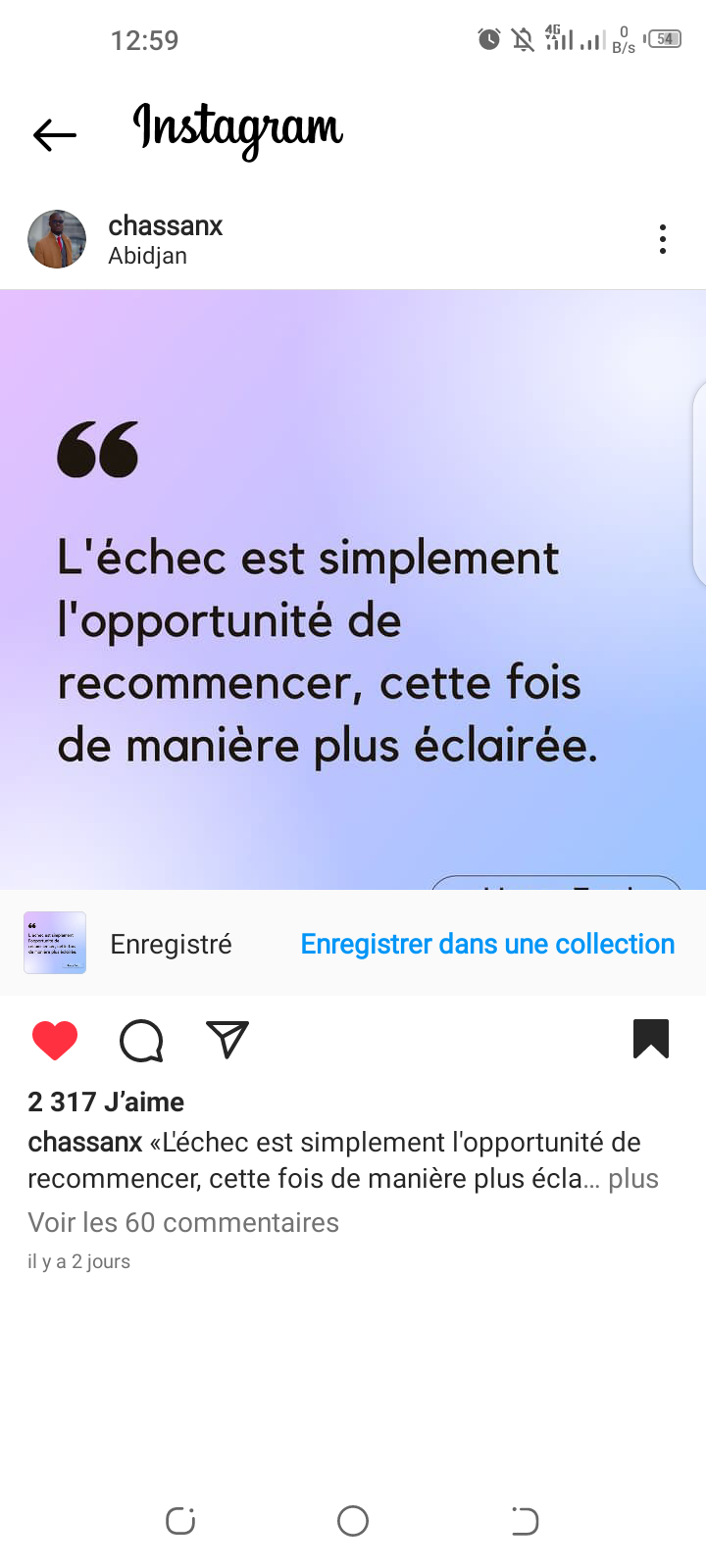
Task: Expand the caption with "plus"
Action: point(633,1178)
